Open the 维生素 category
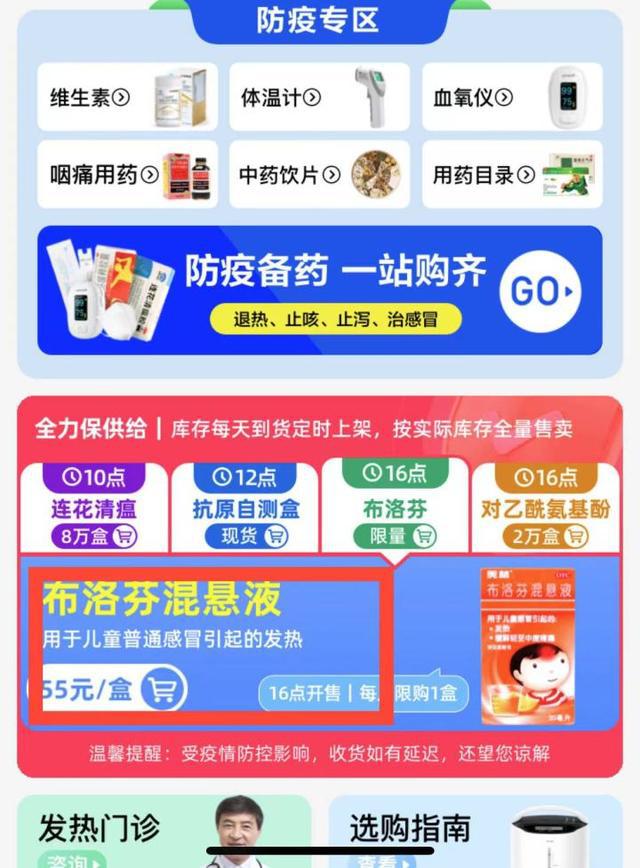The width and height of the screenshot is (640, 868). tap(126, 97)
